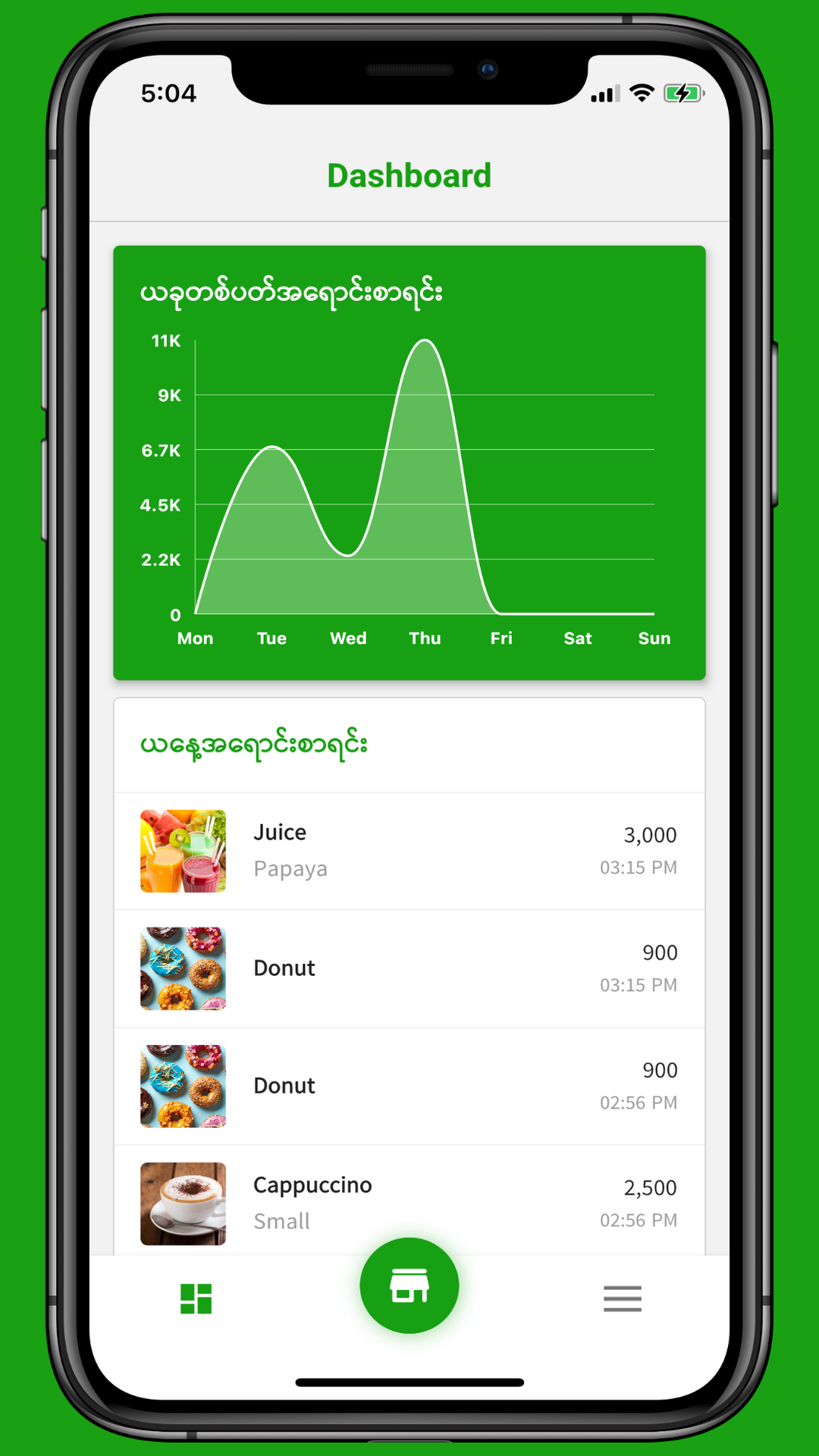This screenshot has height=1456, width=819.
Task: Open the dashboard tab icon
Action: 196,1298
